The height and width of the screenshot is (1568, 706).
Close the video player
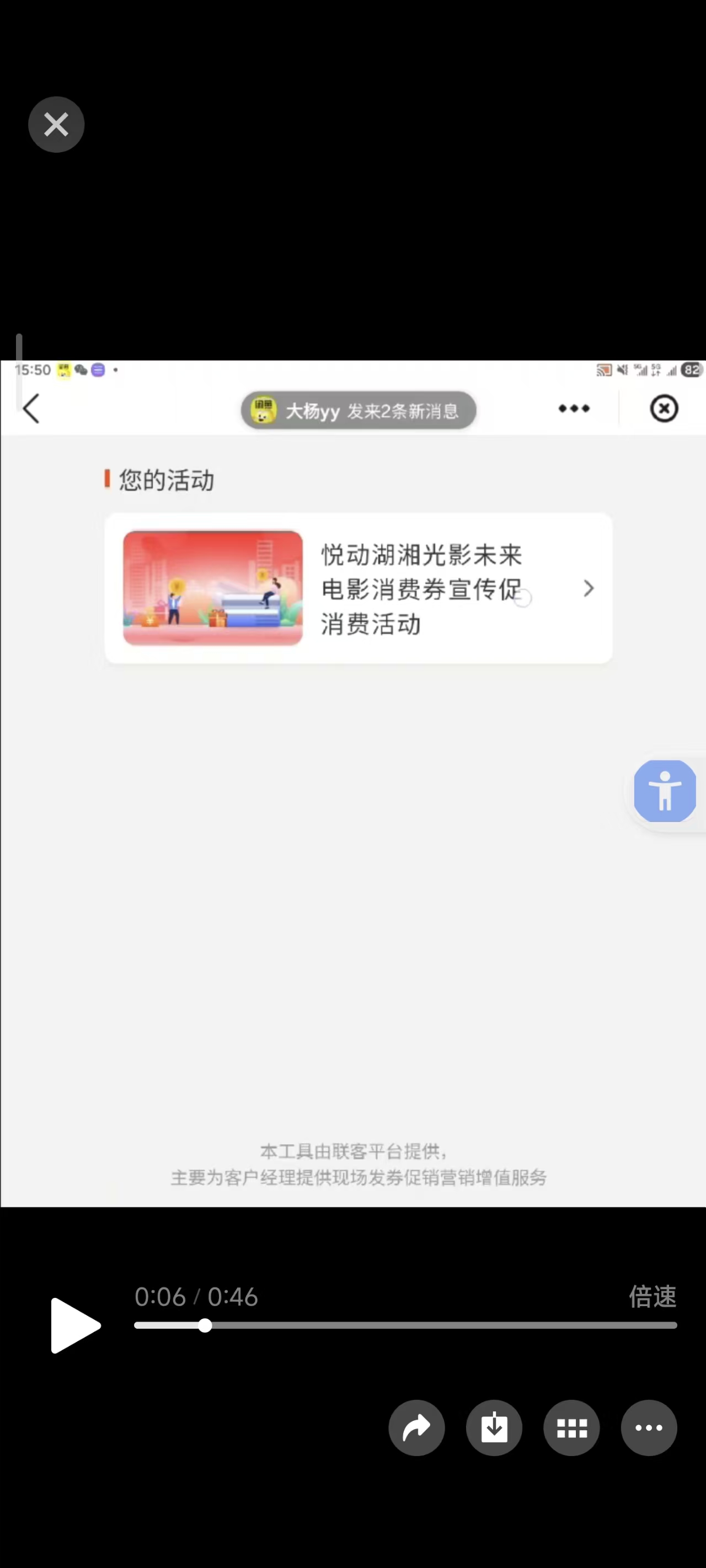[x=56, y=125]
